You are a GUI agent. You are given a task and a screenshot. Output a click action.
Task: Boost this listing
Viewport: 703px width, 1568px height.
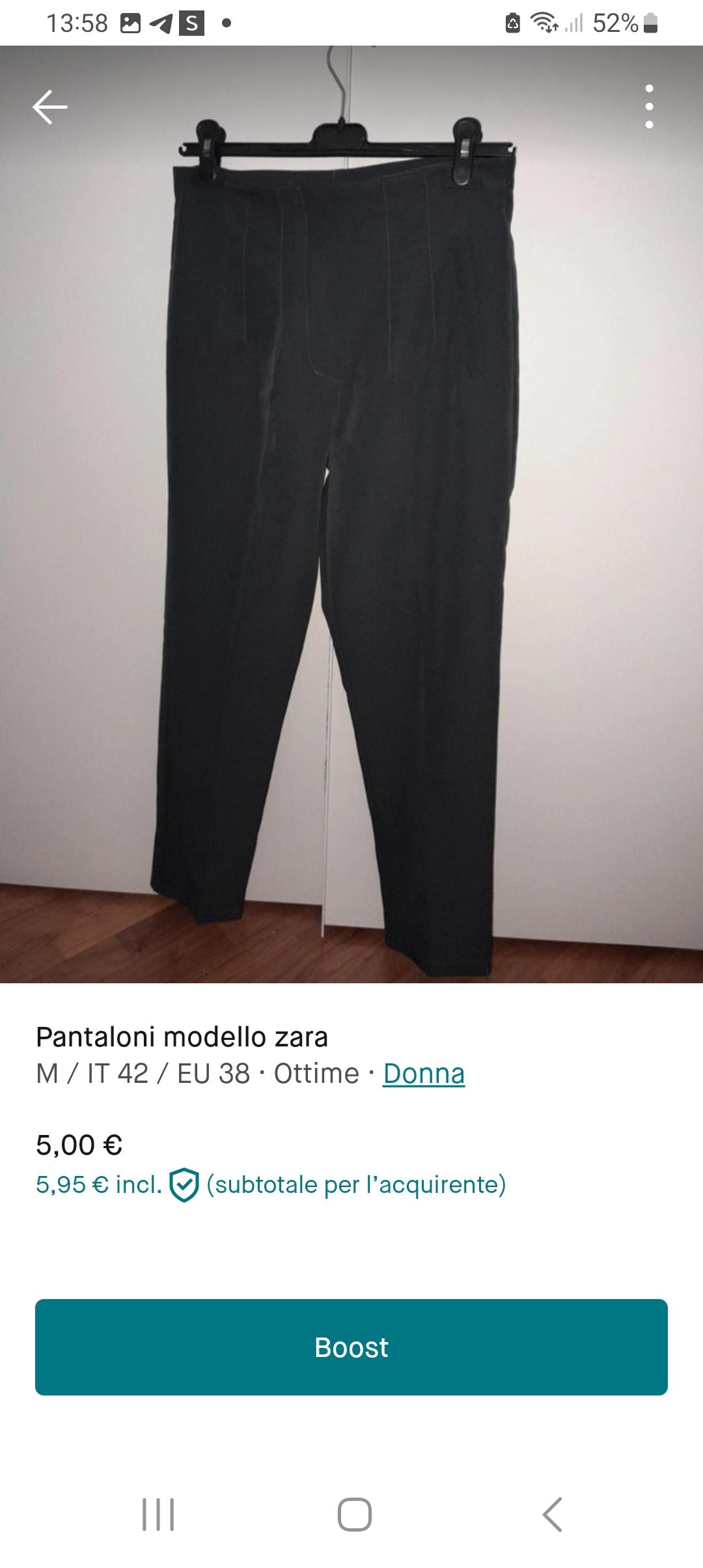tap(351, 1347)
